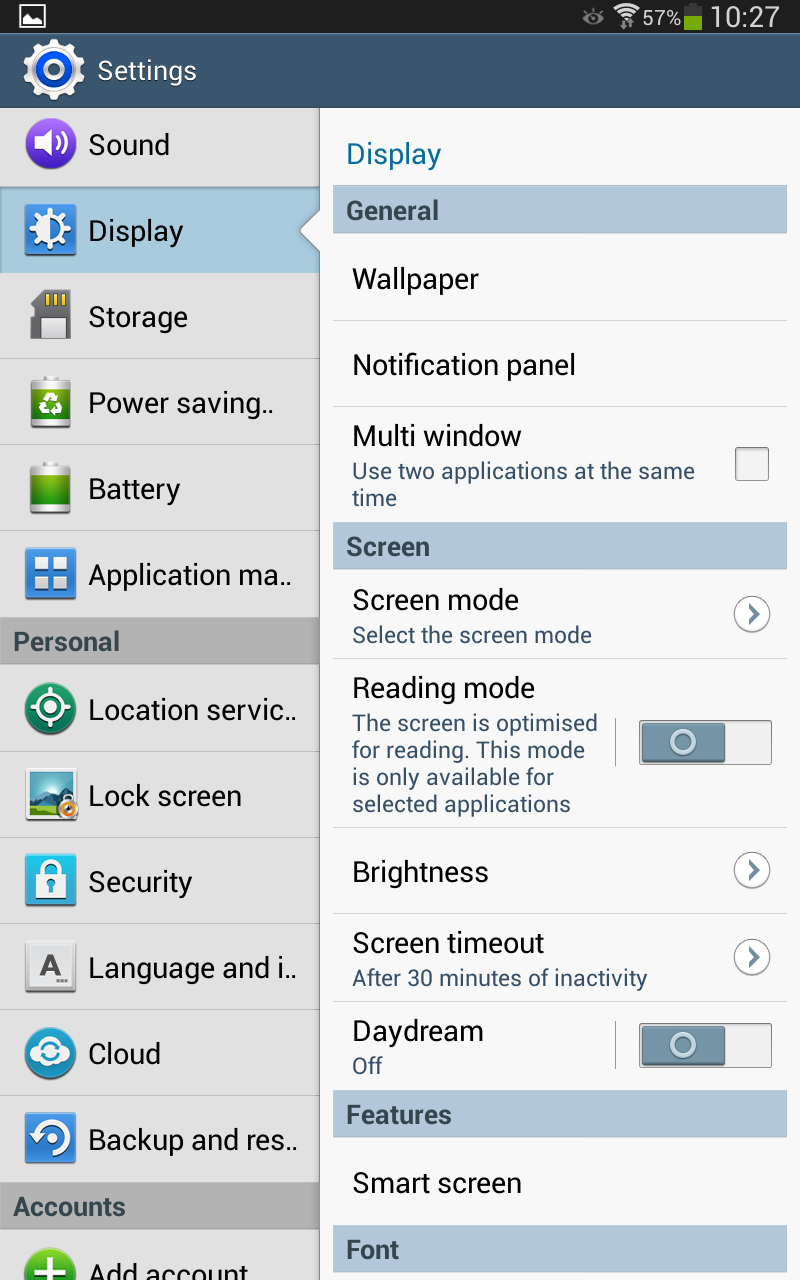
Task: Change Screen timeout duration
Action: coord(540,958)
